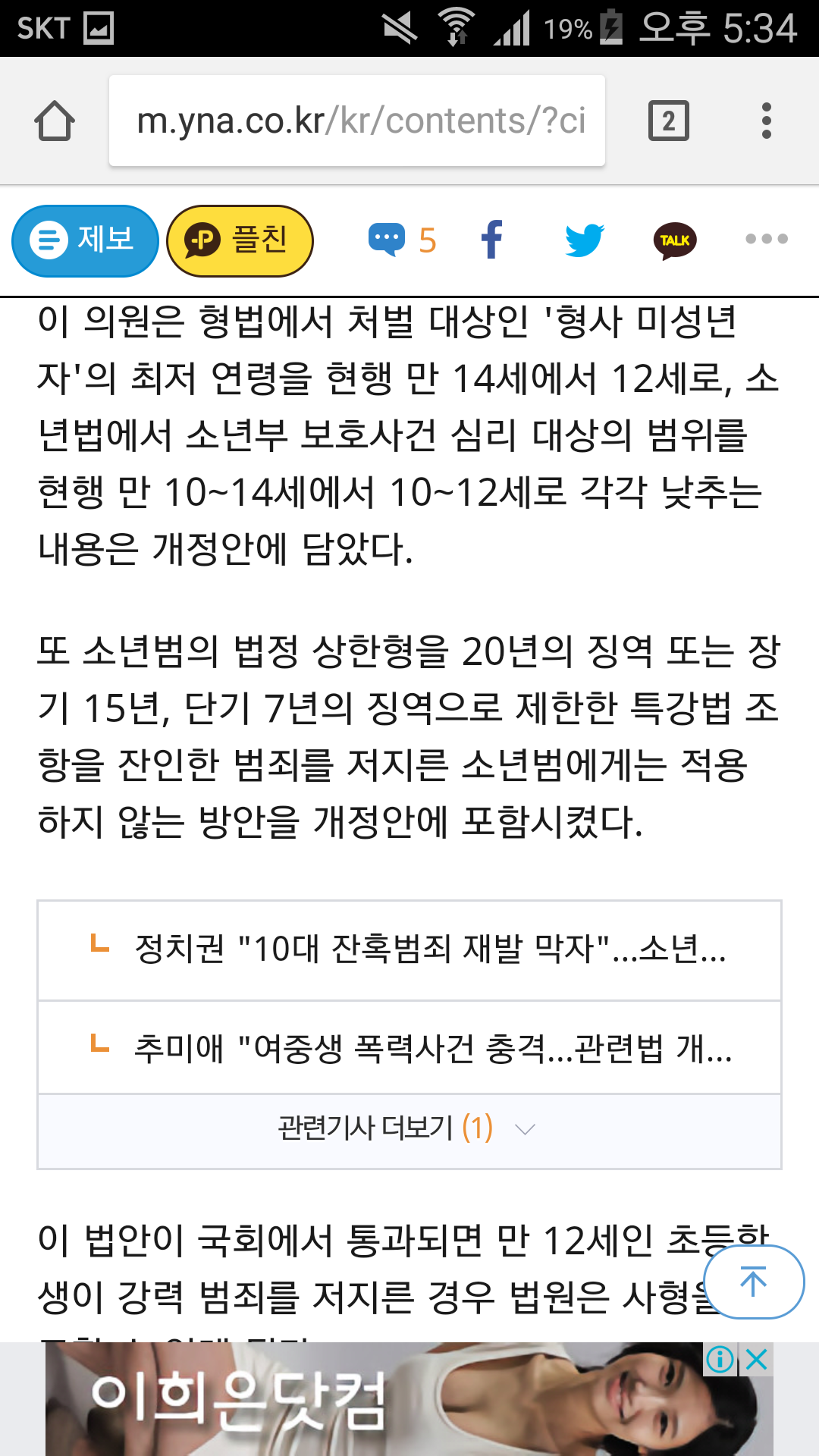819x1456 pixels.
Task: Open more share options
Action: [x=767, y=239]
